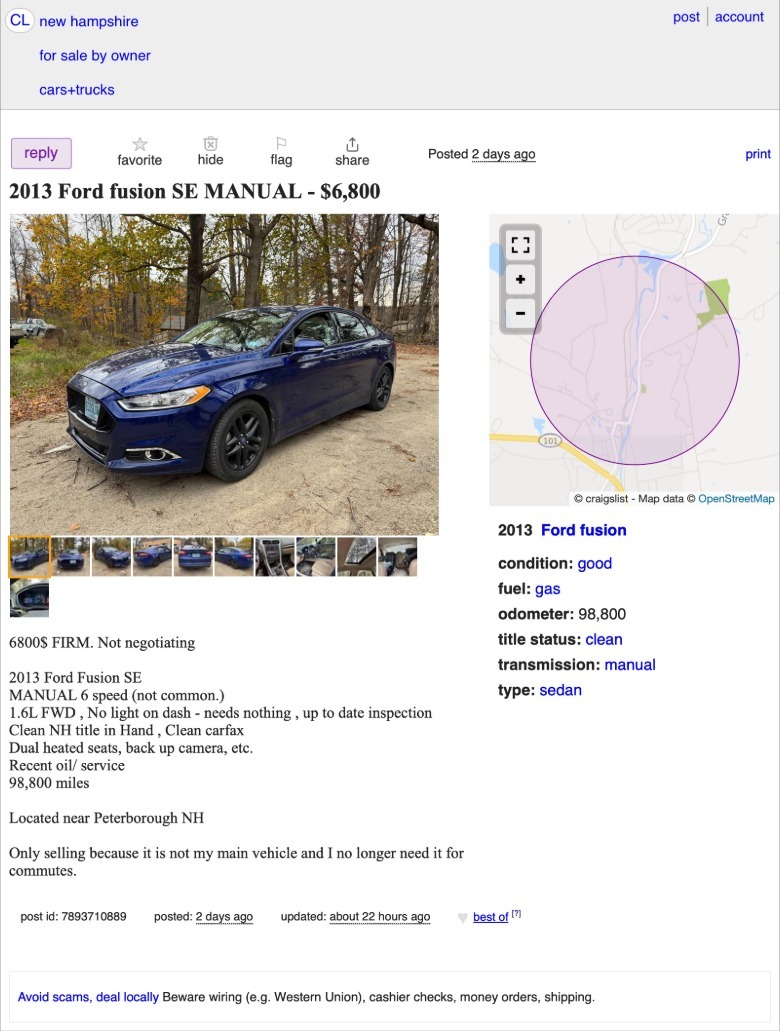Tap the reply button
This screenshot has width=780, height=1031.
point(41,153)
